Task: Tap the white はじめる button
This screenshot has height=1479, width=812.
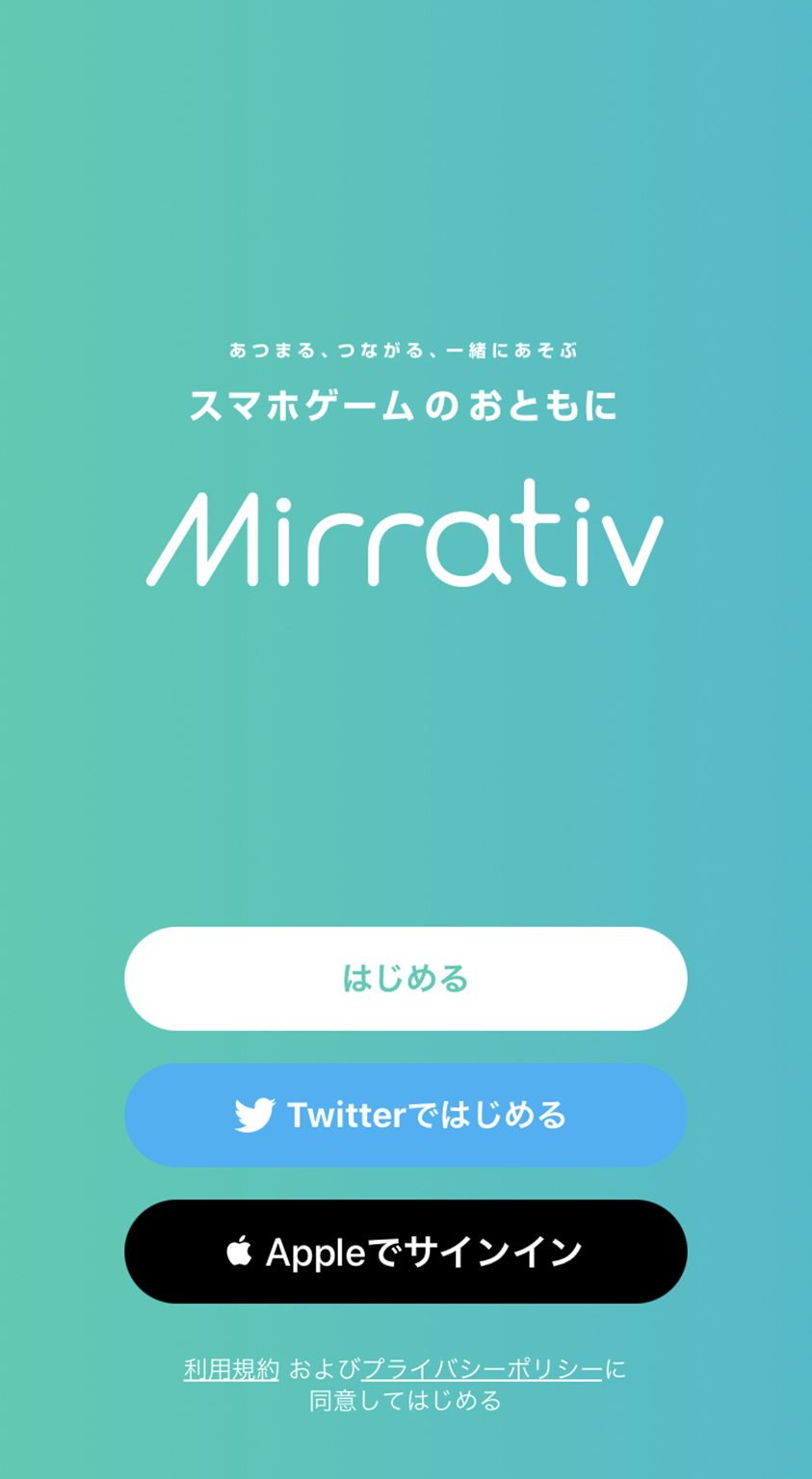Action: point(406,978)
